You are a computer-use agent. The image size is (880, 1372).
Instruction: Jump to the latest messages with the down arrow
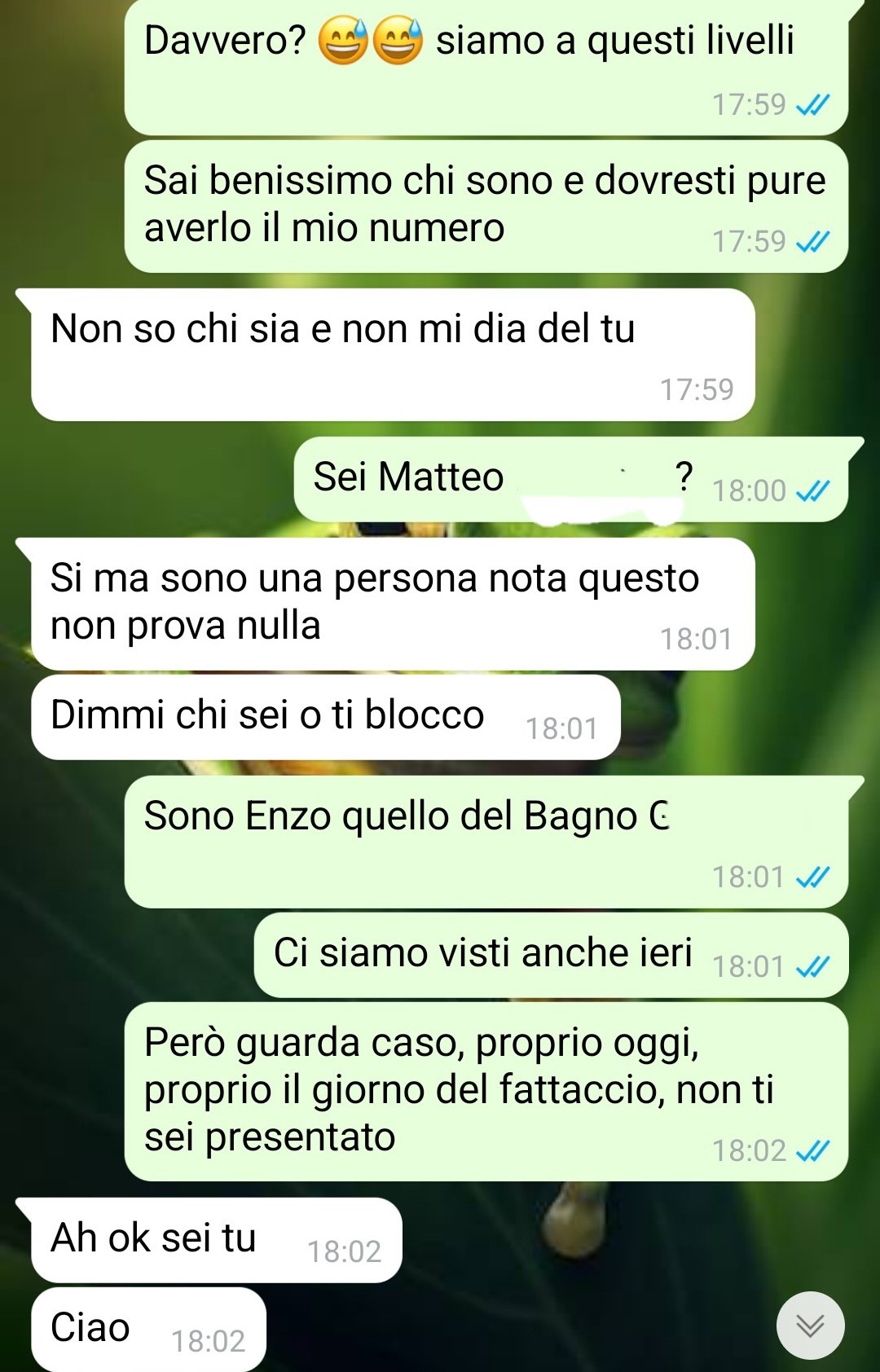pos(810,1325)
